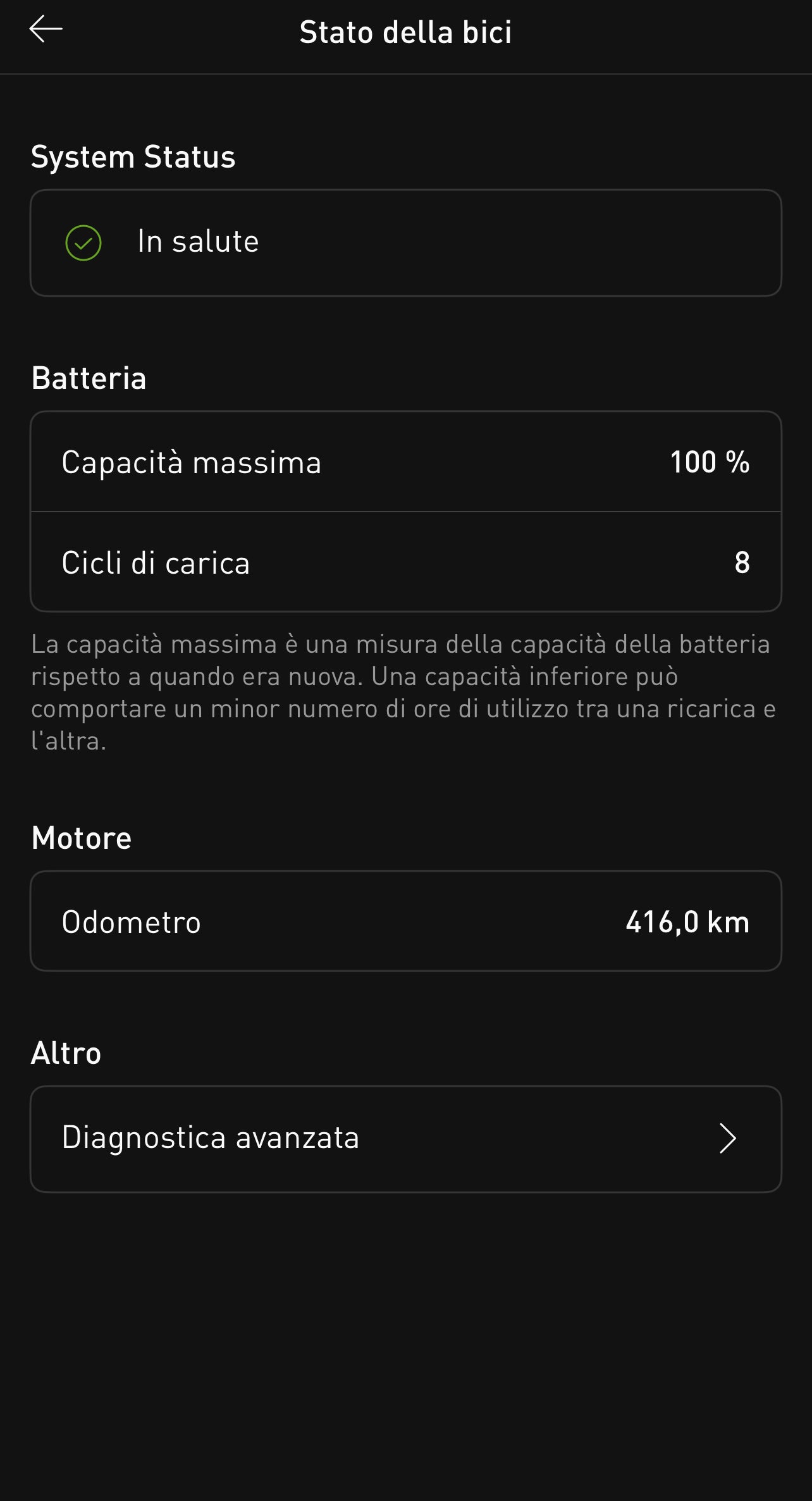The image size is (812, 1501).
Task: Open Diagnostica avanzata
Action: (x=405, y=1139)
